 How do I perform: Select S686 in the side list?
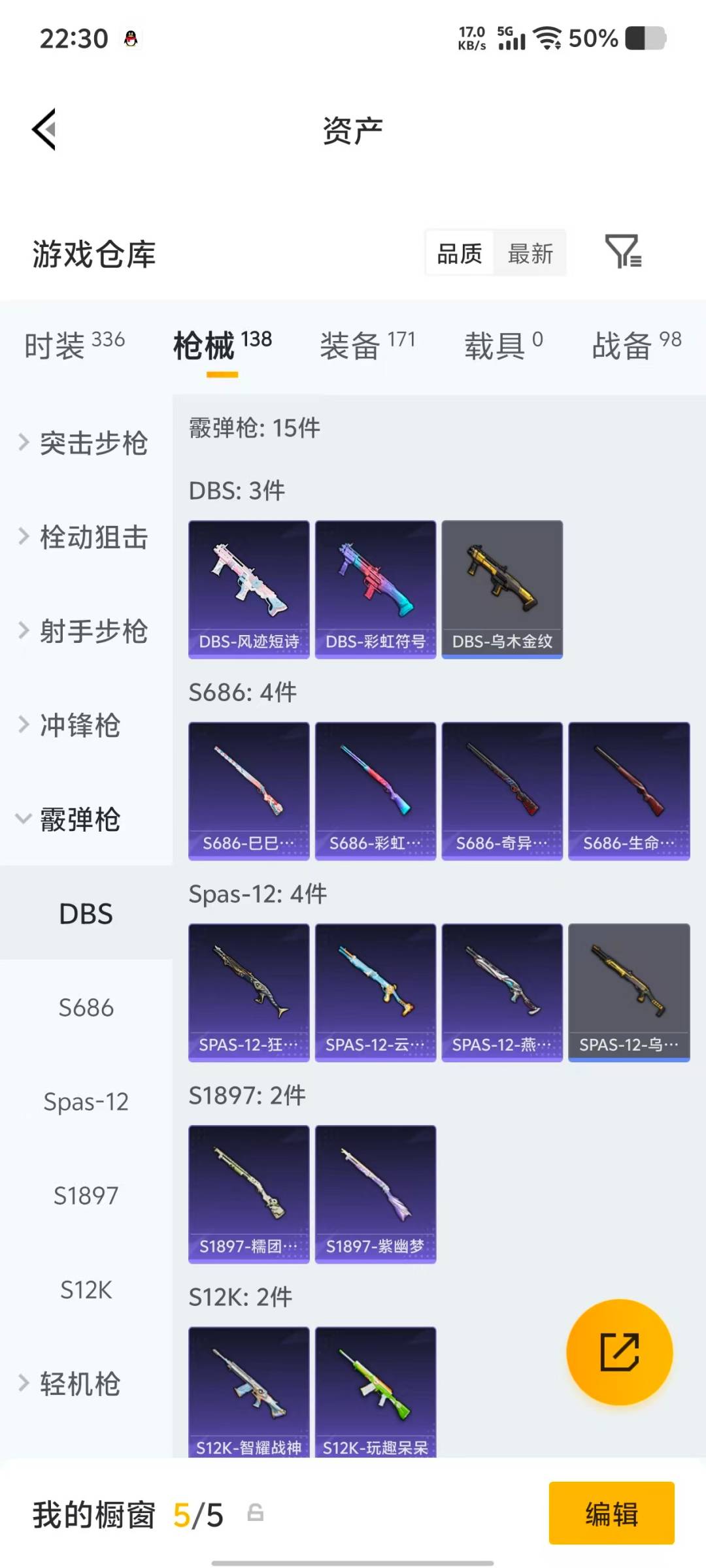tap(86, 1007)
